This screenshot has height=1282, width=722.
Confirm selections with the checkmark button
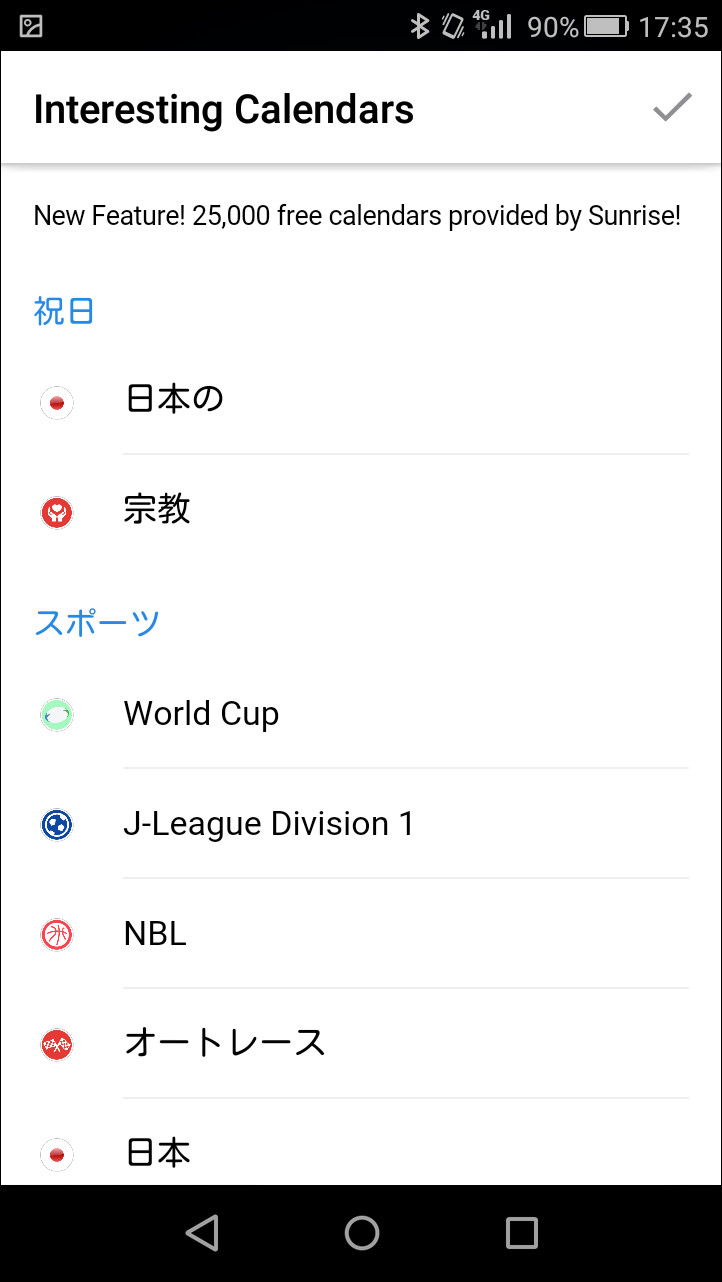[x=672, y=107]
